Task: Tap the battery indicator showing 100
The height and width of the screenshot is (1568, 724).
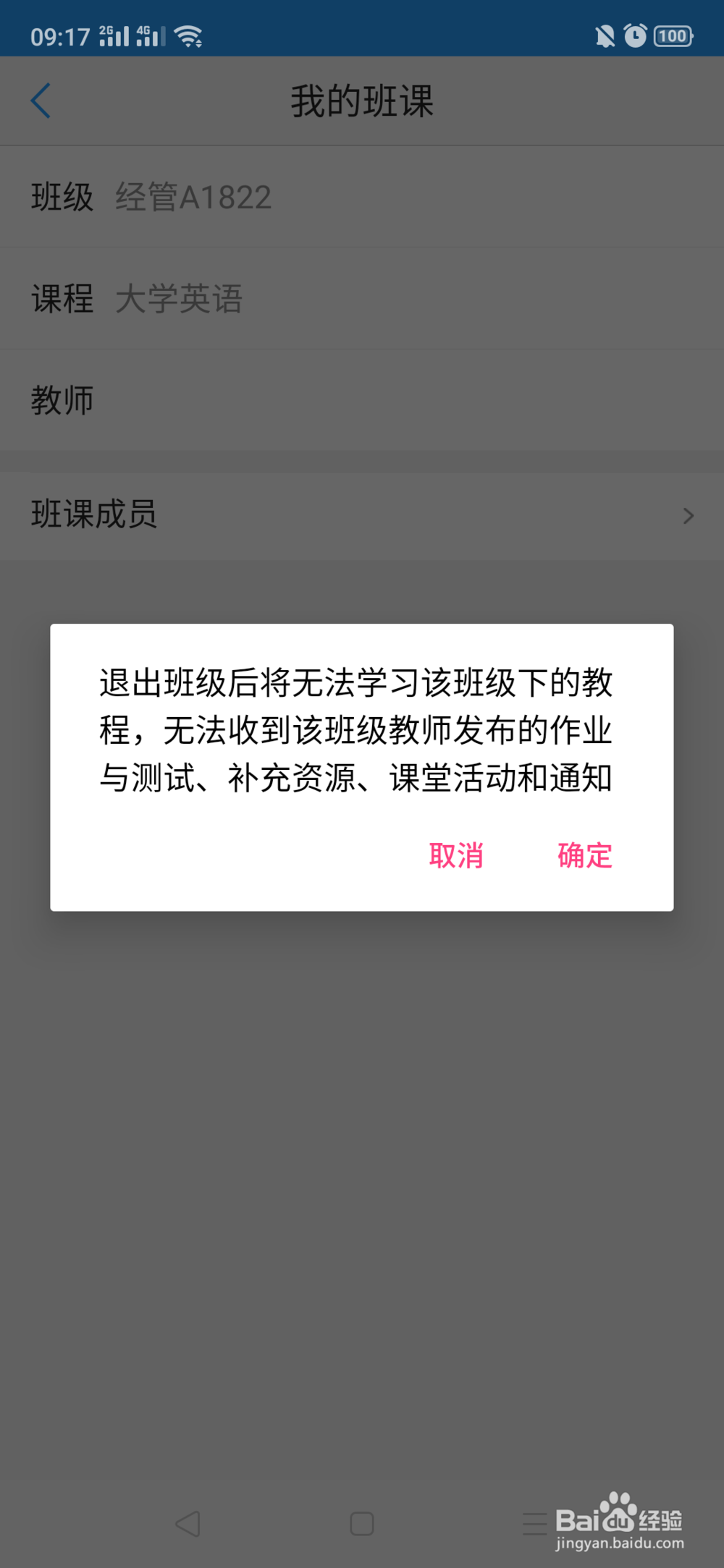Action: coord(673,35)
